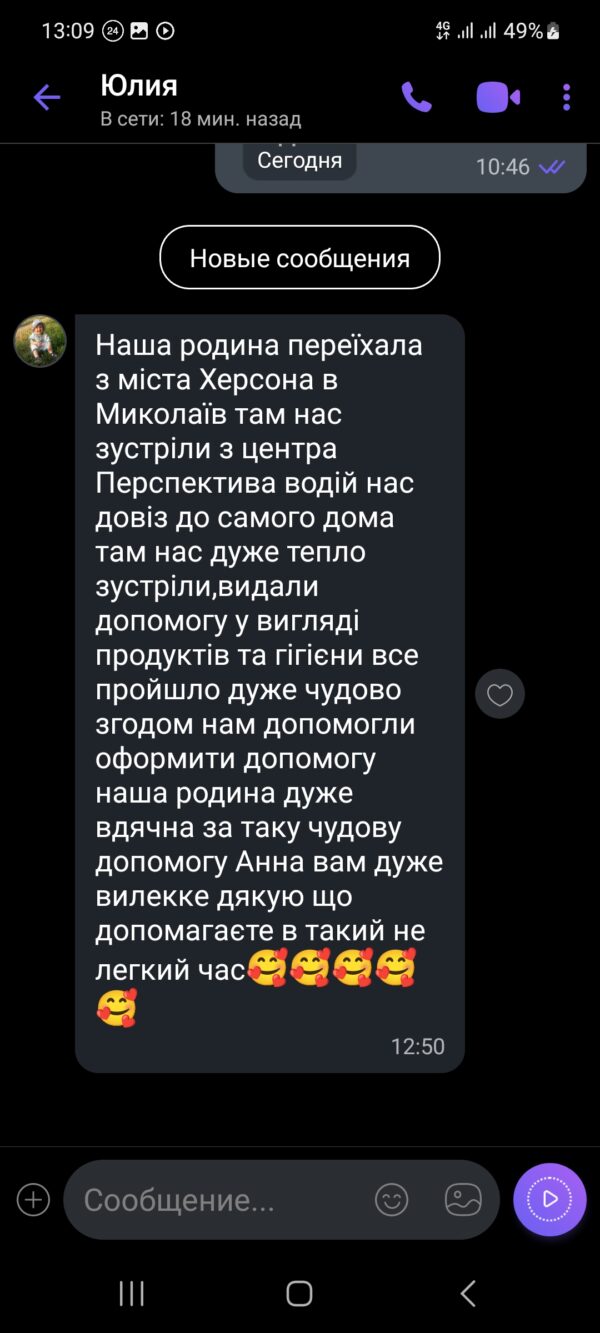Start a video call with Юлия
Screen dimensions: 600x1333
pyautogui.click(x=497, y=97)
